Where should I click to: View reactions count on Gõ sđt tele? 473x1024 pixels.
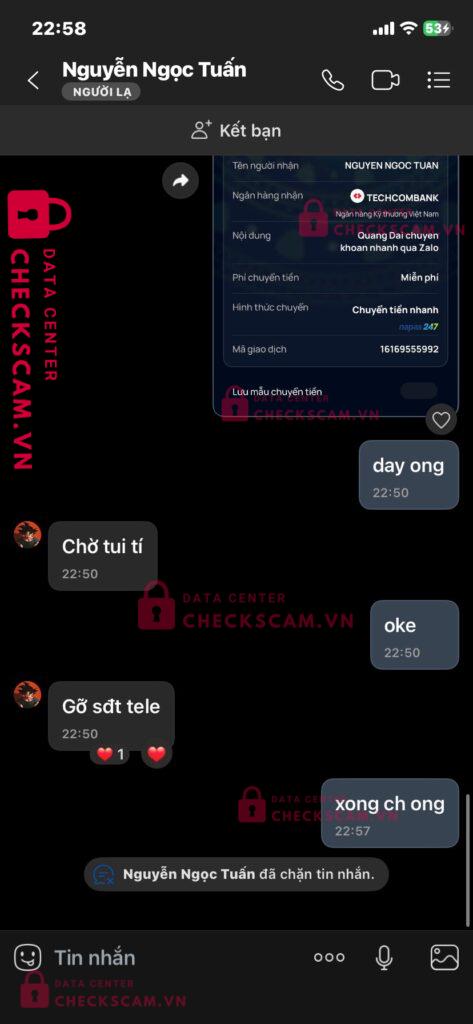click(110, 754)
